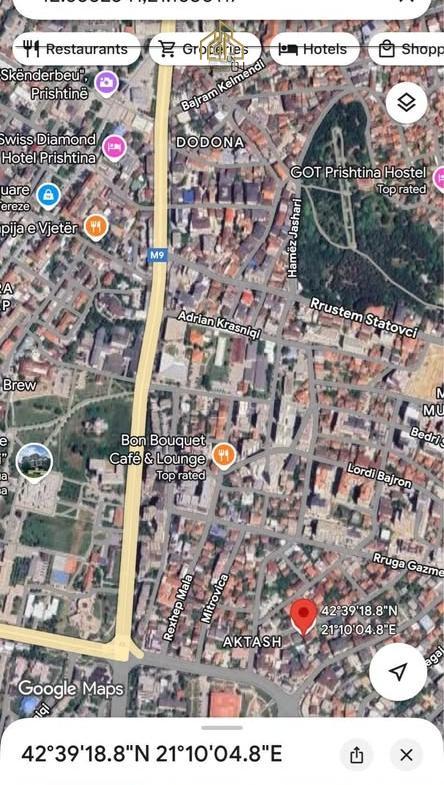The image size is (444, 785).
Task: Share the dropped pin coordinates
Action: click(x=356, y=754)
